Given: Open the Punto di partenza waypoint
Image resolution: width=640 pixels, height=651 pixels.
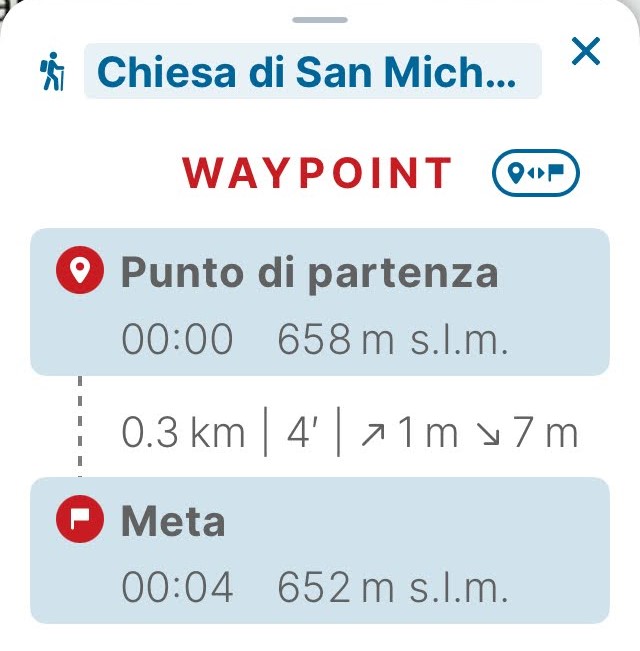Looking at the screenshot, I should 319,302.
